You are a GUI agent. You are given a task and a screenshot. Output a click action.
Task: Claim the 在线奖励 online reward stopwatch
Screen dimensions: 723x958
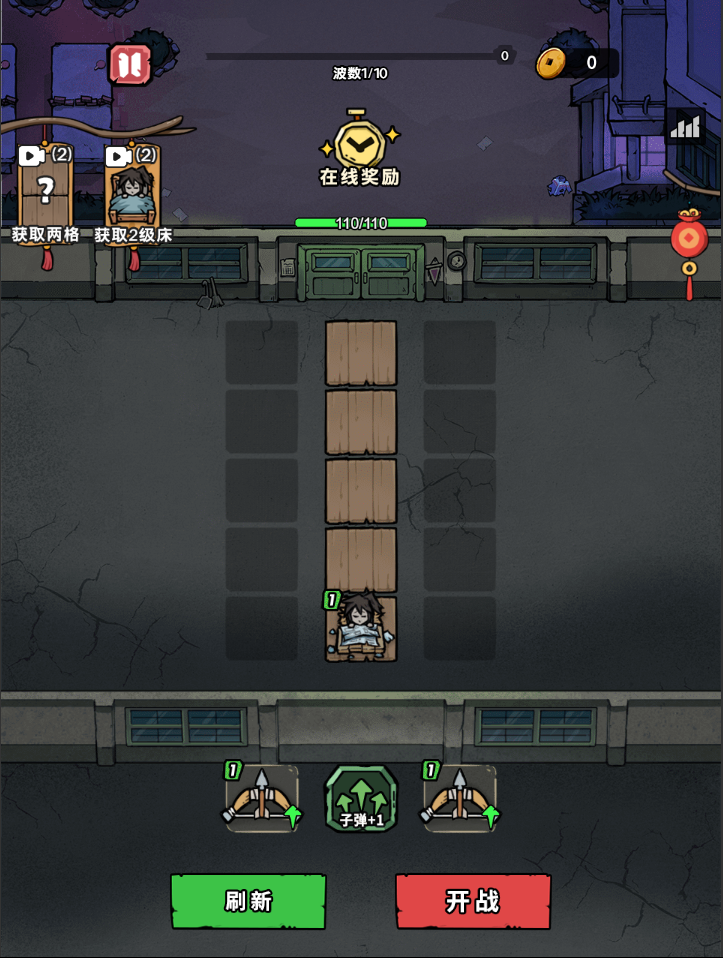[360, 147]
